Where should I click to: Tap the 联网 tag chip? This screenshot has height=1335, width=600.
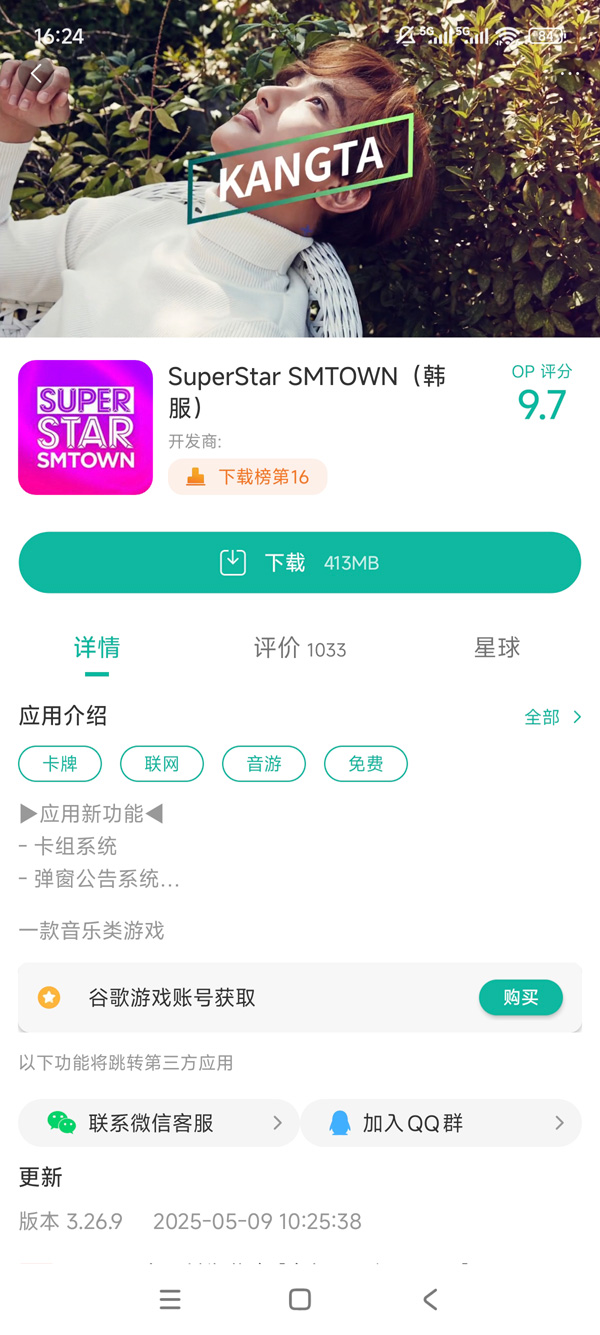pos(162,764)
